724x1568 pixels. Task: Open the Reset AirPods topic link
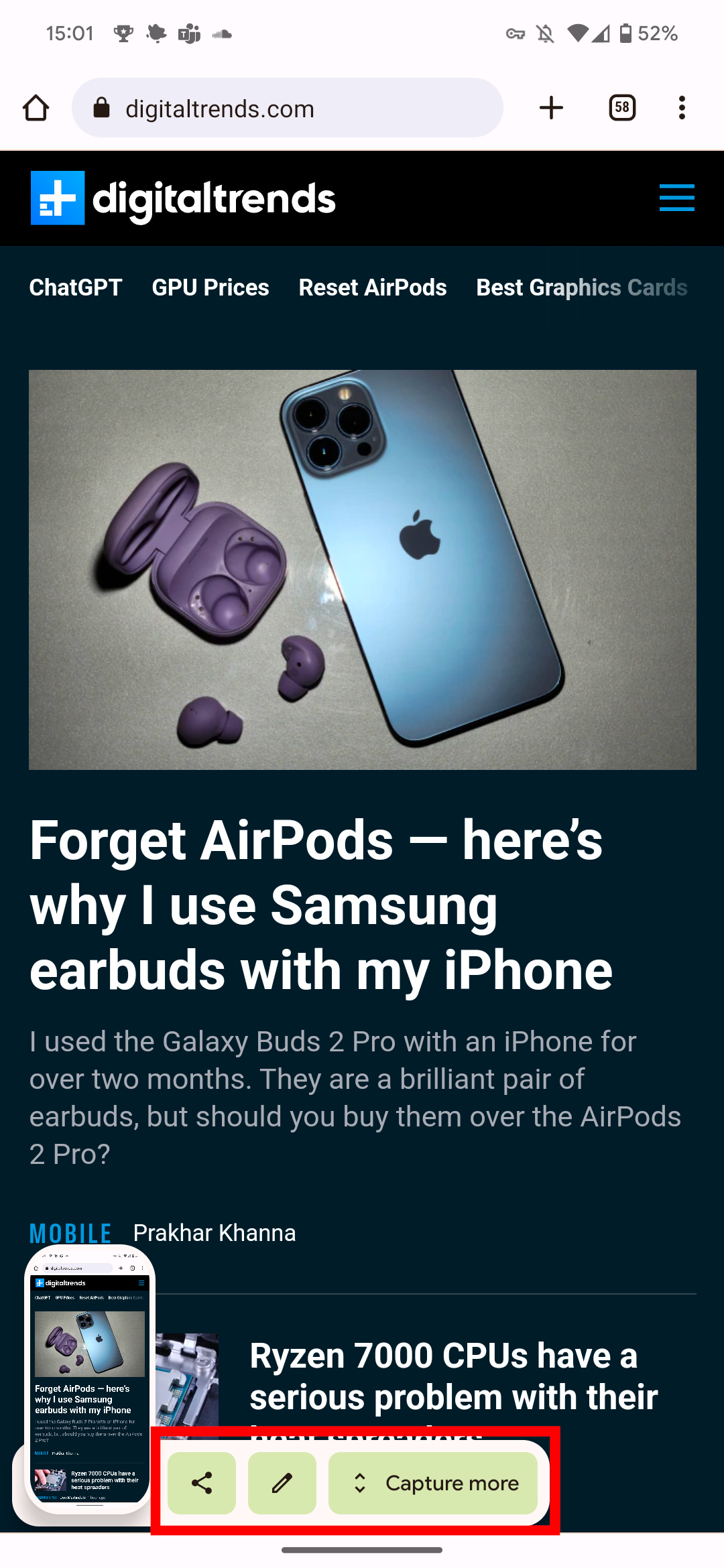pyautogui.click(x=373, y=287)
